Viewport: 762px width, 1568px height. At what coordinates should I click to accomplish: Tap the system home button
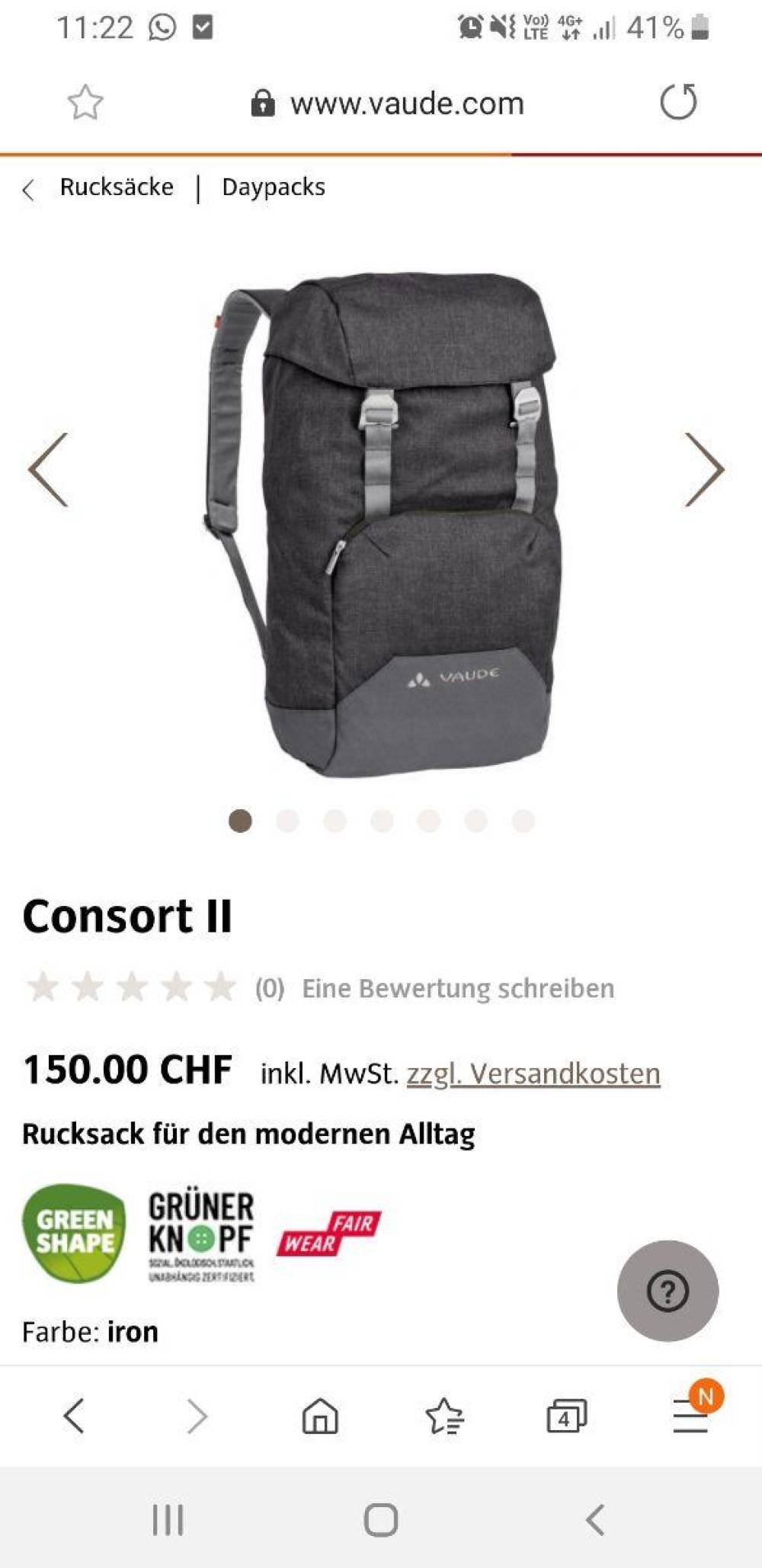380,1520
